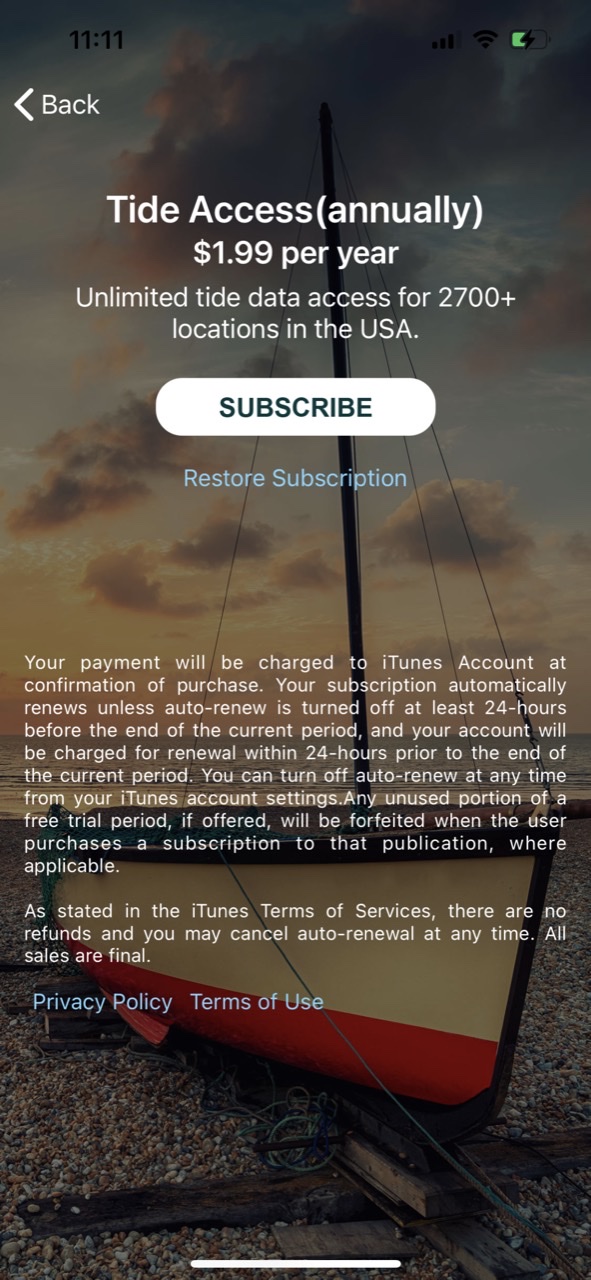Restore a previous subscription

coord(295,478)
